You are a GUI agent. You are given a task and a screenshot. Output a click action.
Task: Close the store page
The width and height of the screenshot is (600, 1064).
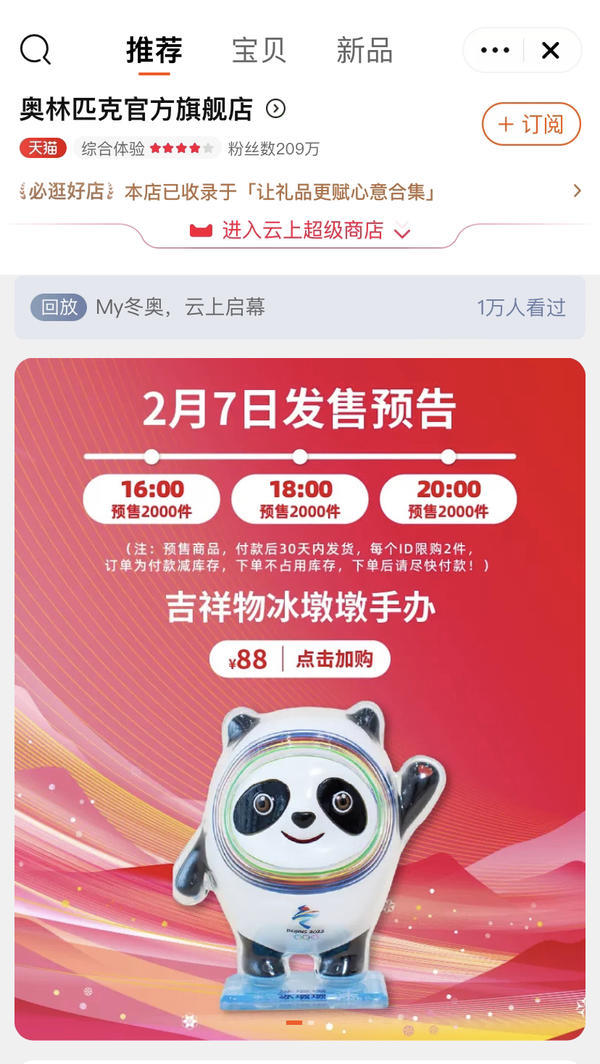(x=550, y=50)
